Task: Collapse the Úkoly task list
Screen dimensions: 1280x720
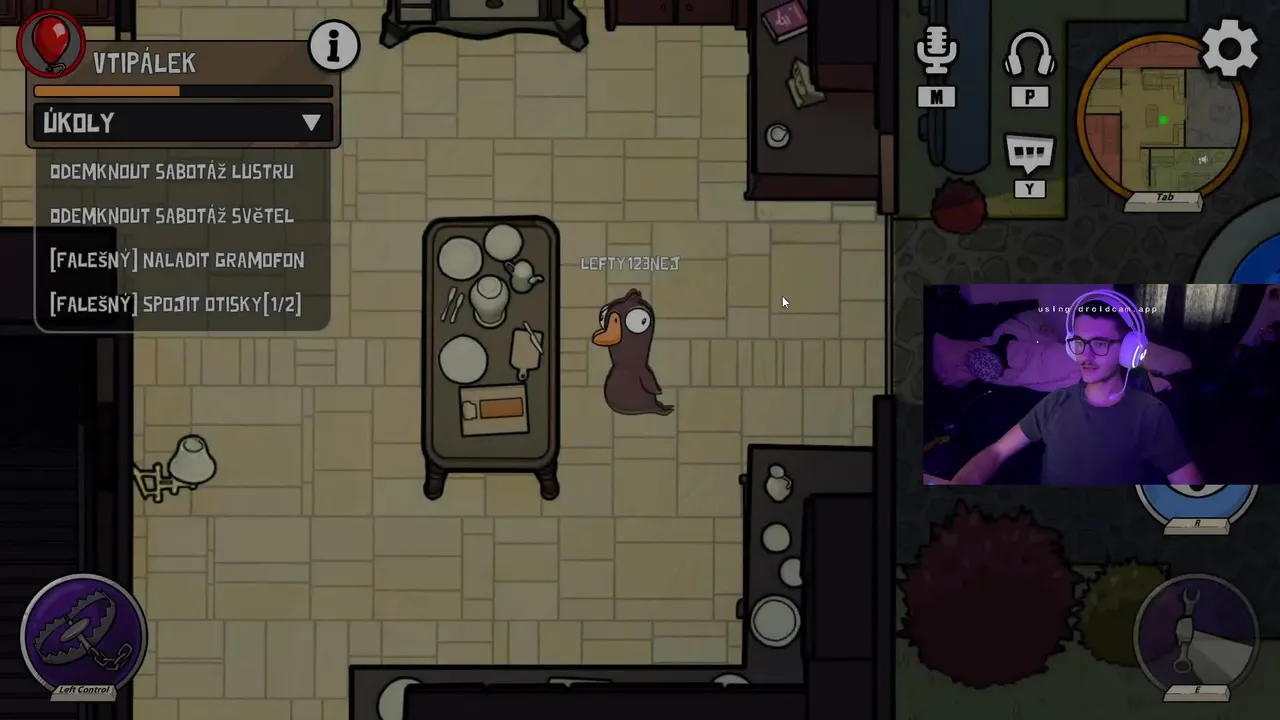Action: (311, 123)
